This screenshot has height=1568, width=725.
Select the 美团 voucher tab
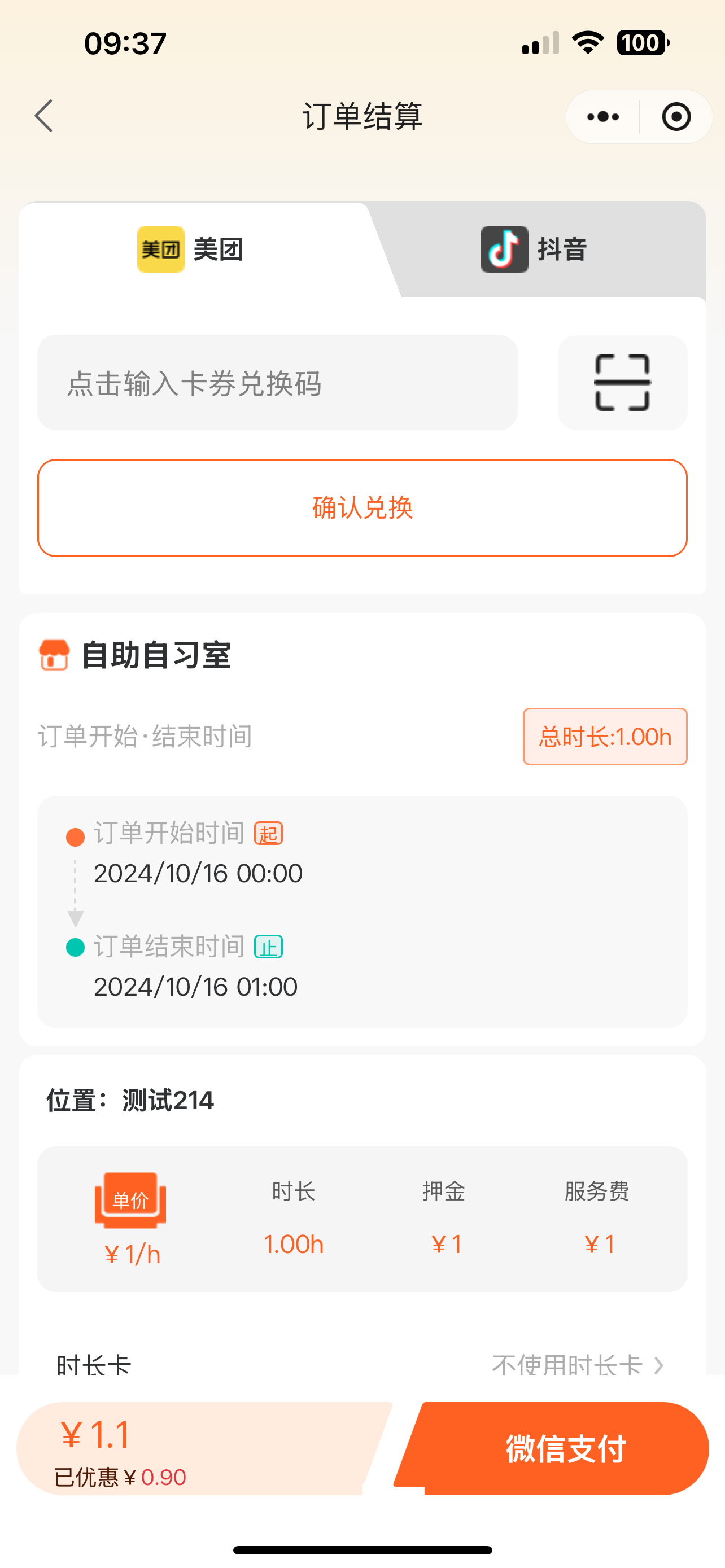click(x=190, y=249)
